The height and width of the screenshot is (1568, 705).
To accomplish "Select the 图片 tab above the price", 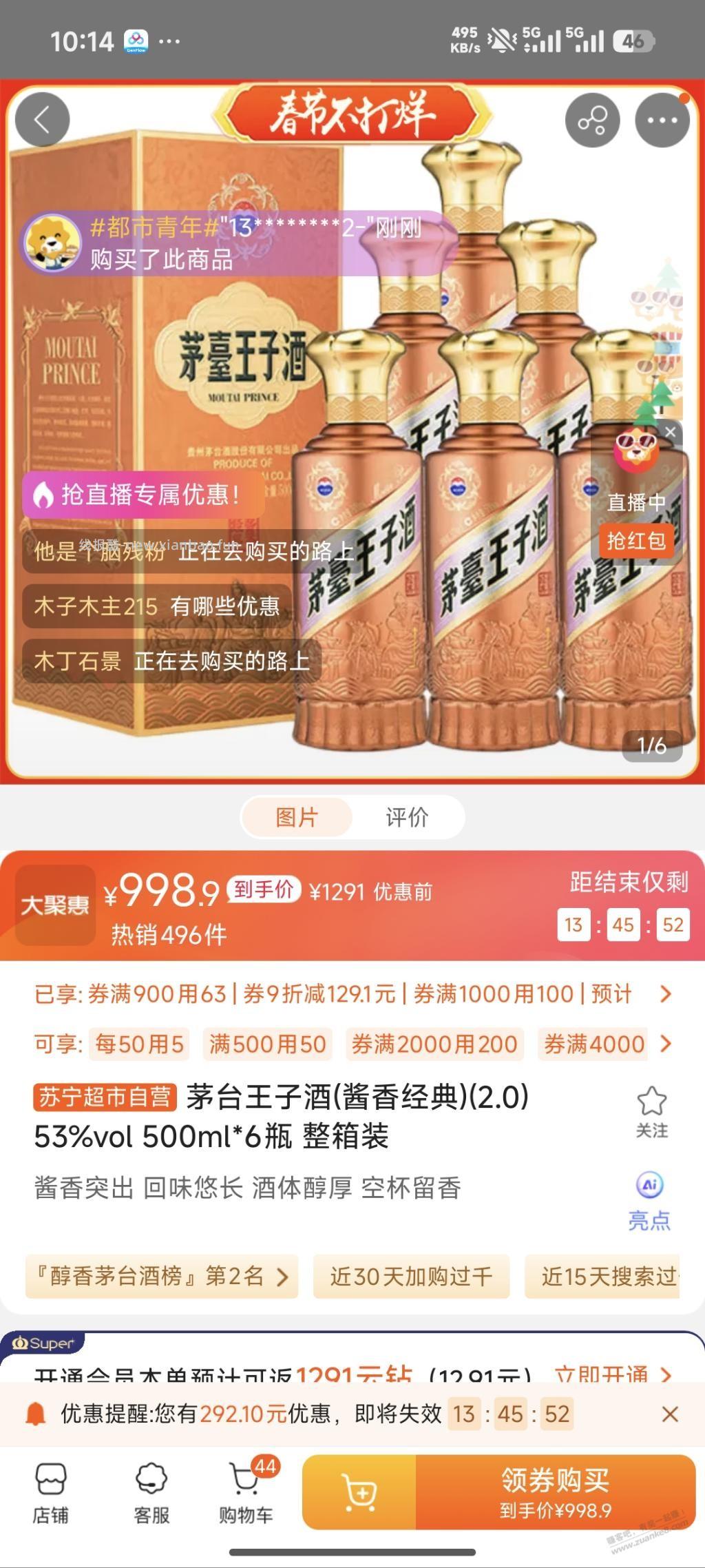I will [296, 817].
